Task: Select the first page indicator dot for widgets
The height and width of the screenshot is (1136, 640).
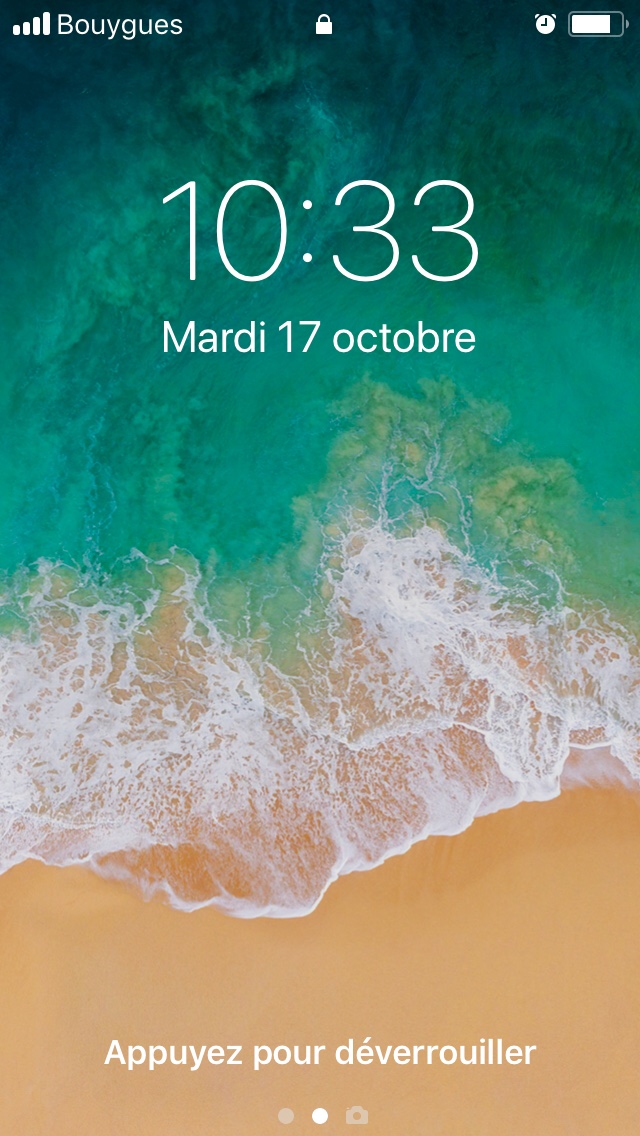Action: click(286, 1115)
